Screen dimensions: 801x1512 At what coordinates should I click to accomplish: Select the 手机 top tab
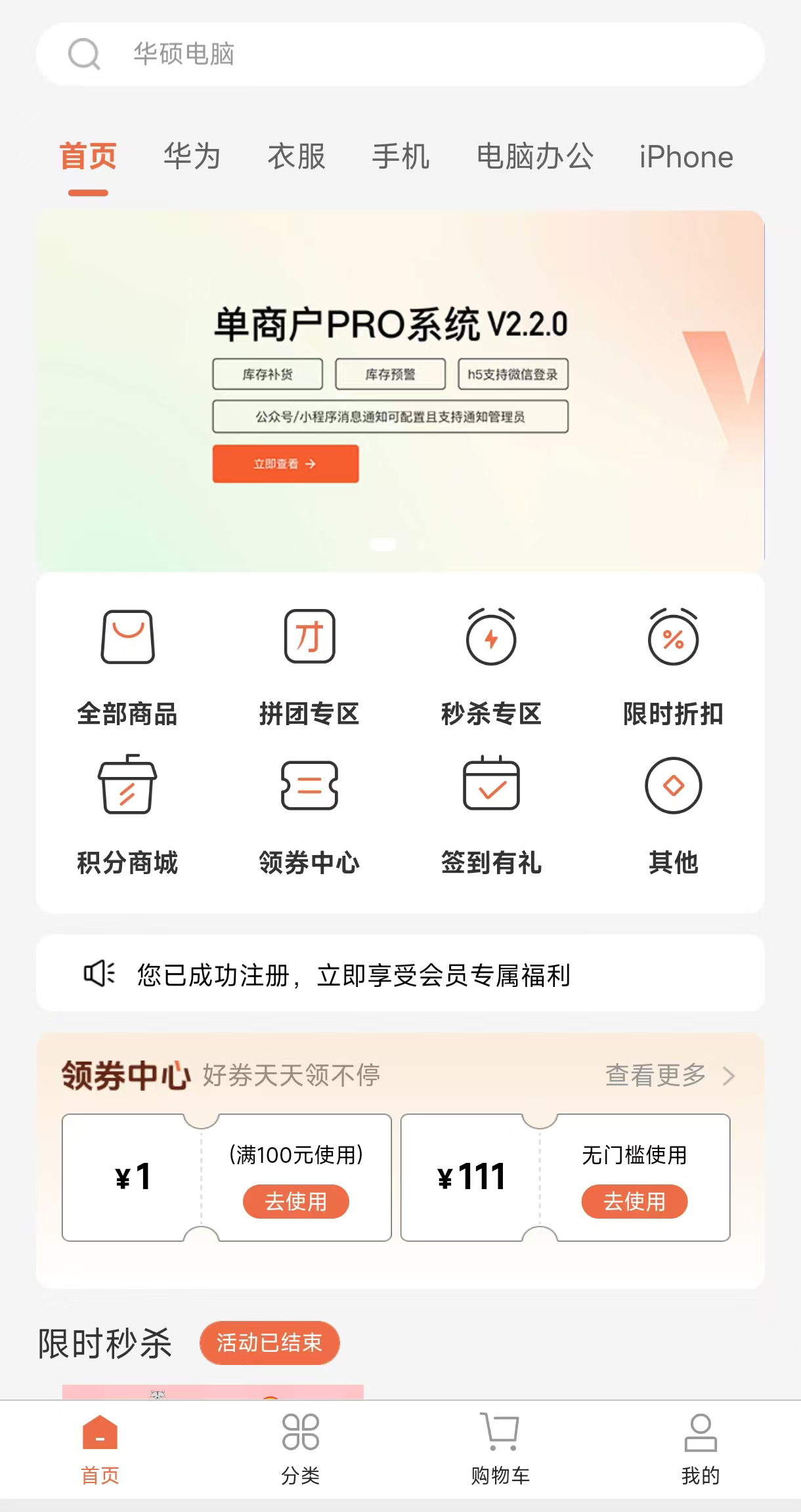click(x=401, y=157)
